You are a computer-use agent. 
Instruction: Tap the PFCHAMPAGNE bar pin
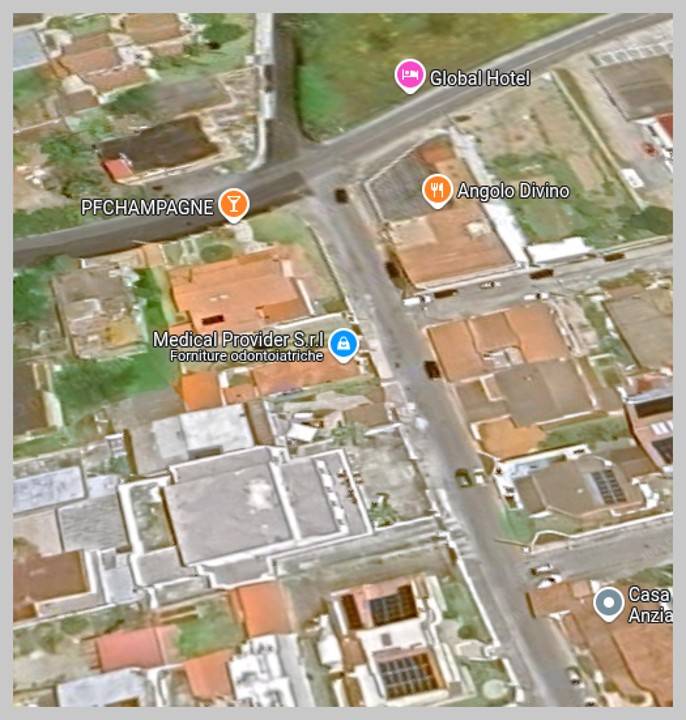[x=233, y=205]
